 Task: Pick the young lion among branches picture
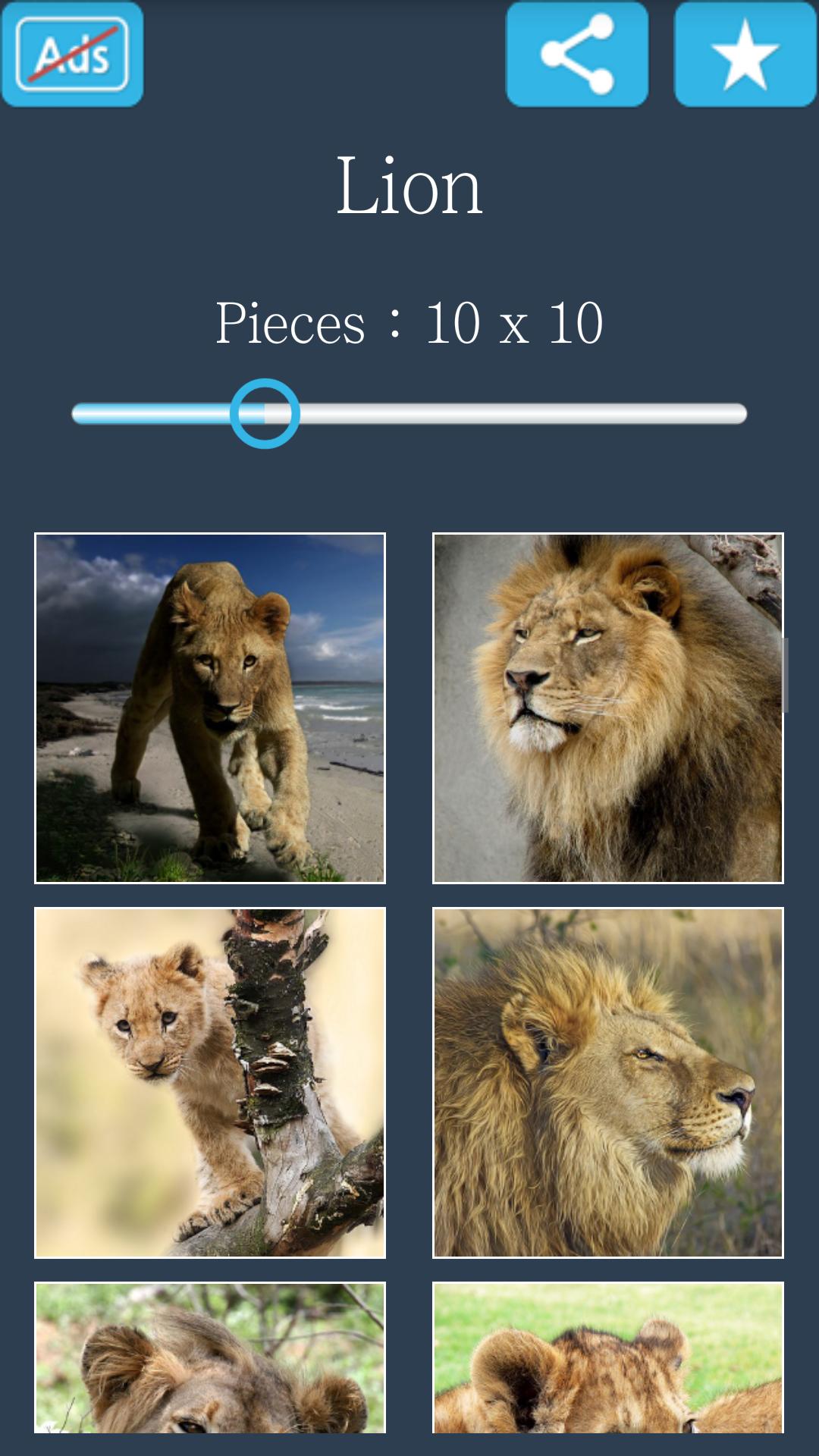click(210, 1357)
